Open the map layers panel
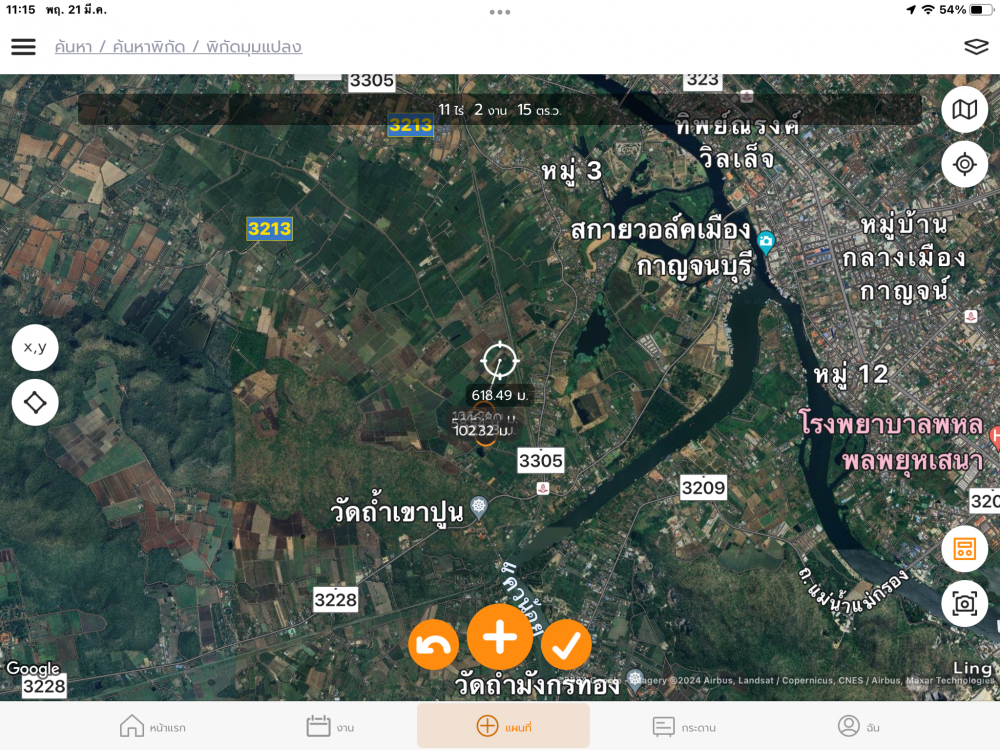The height and width of the screenshot is (750, 1000). tap(976, 47)
